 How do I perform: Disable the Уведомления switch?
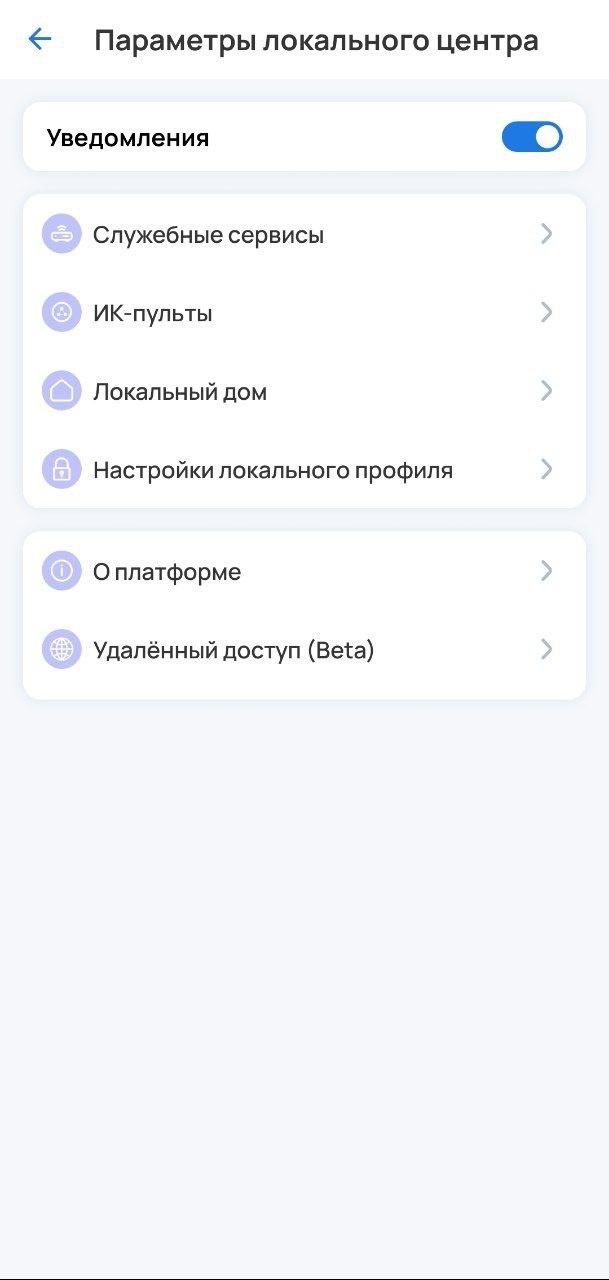pyautogui.click(x=531, y=137)
